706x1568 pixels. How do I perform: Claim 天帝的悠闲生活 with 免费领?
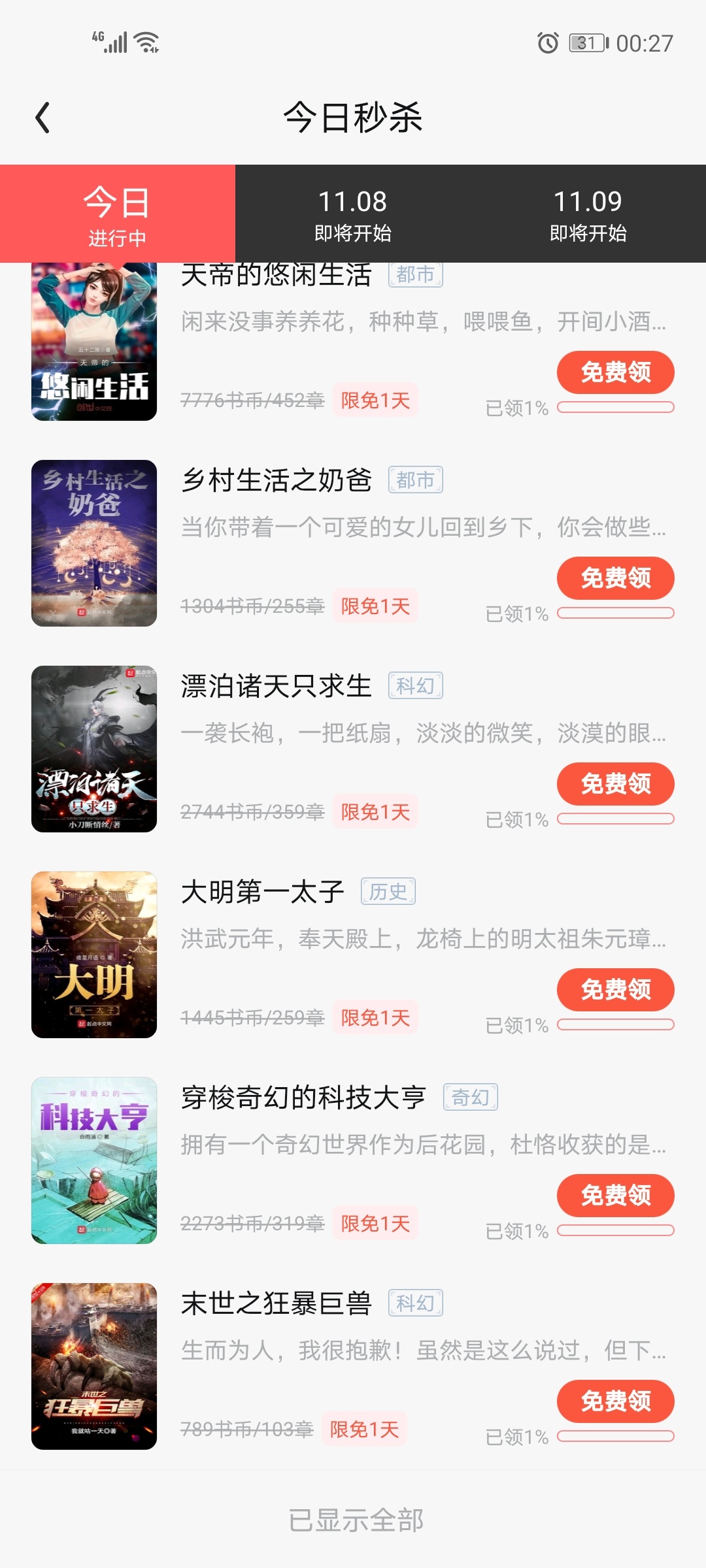pos(615,372)
